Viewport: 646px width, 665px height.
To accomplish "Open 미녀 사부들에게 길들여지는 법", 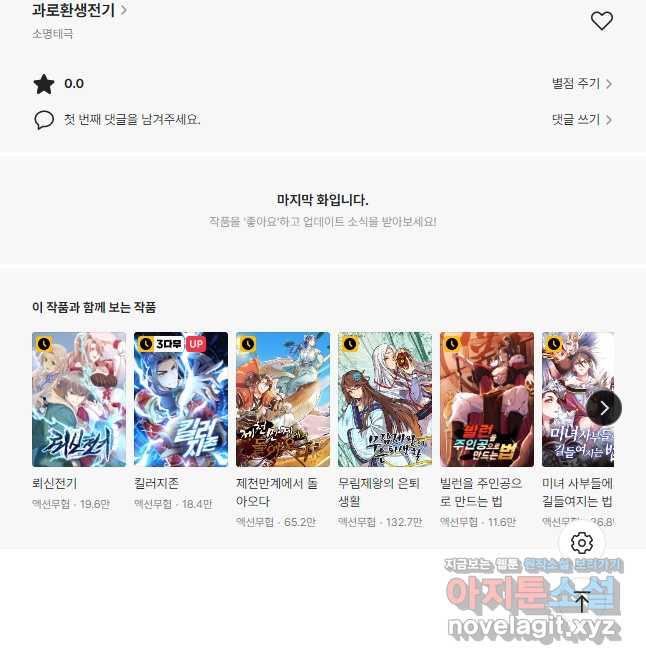I will click(575, 420).
